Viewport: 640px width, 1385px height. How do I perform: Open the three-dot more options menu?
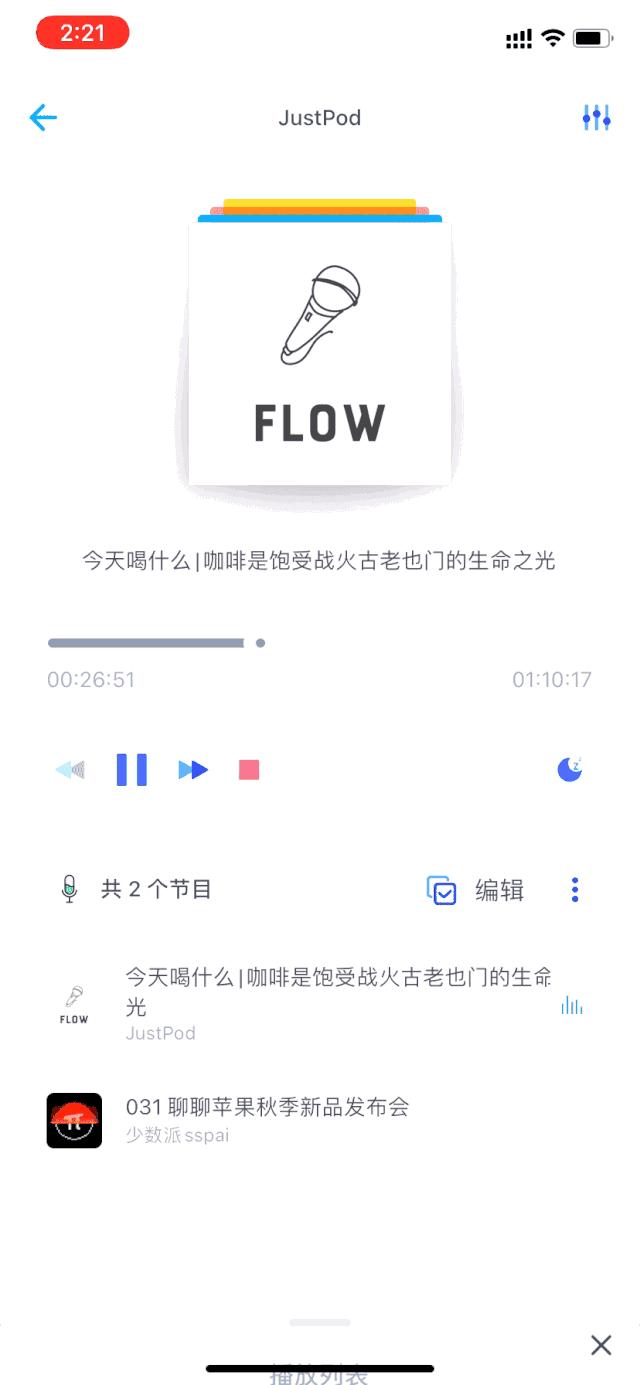tap(575, 890)
